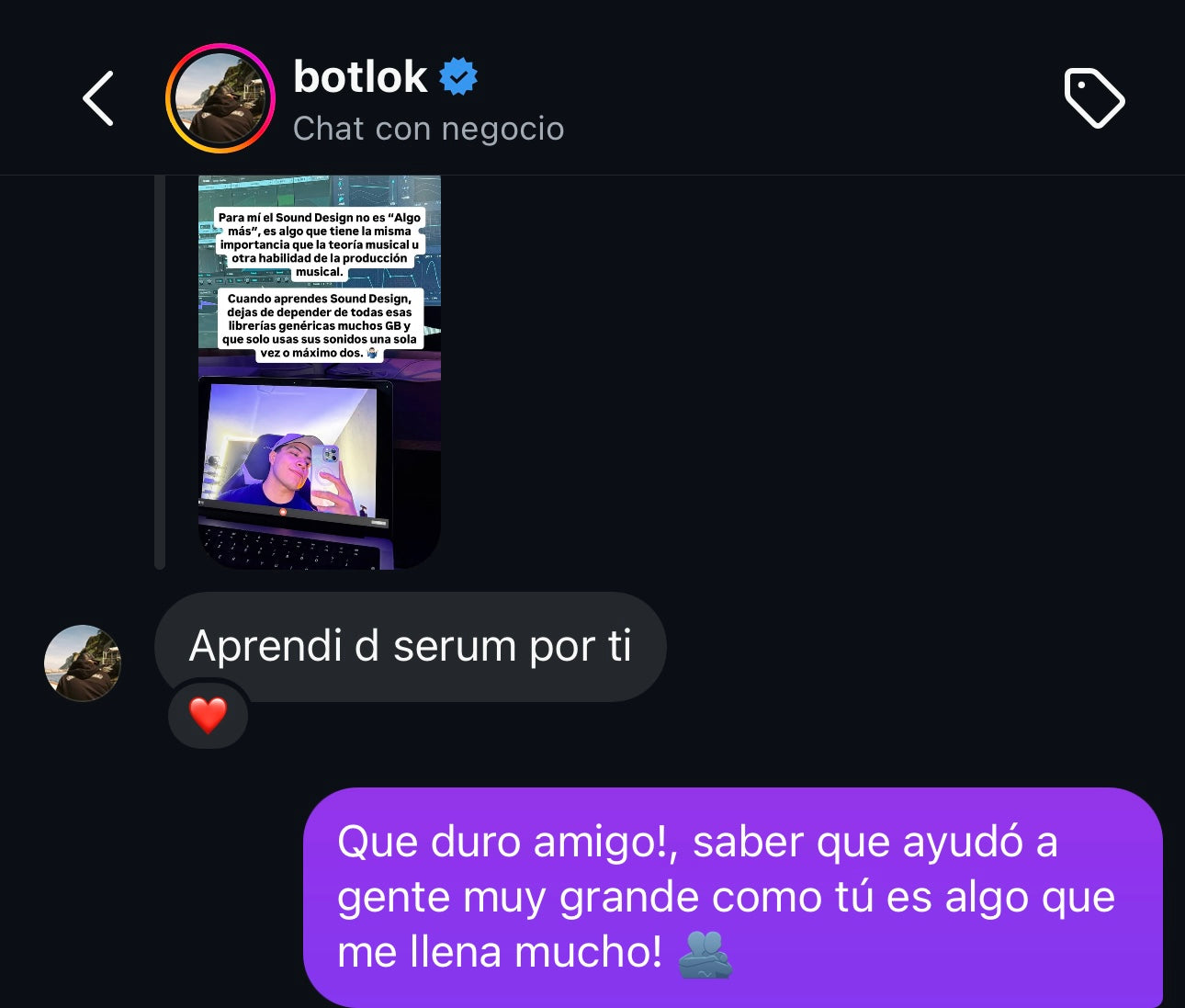
Task: Tap botlok's avatar beside the serum message
Action: pos(83,663)
